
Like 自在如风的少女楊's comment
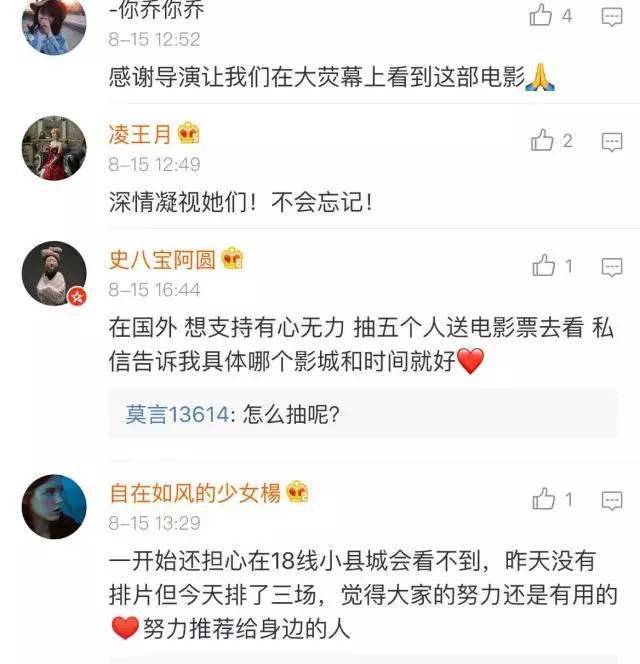tap(543, 498)
